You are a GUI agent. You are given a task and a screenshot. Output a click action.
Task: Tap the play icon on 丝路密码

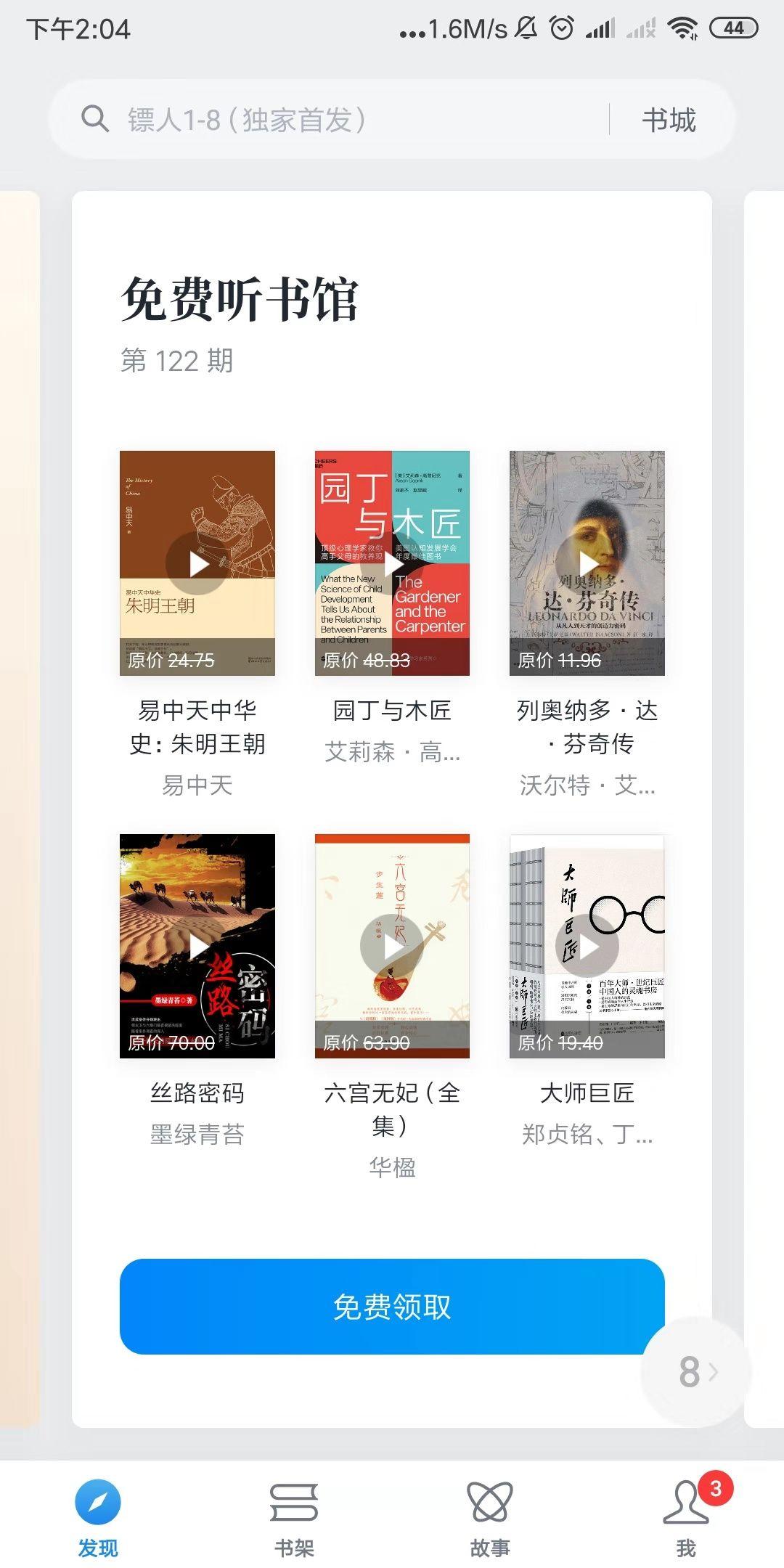pyautogui.click(x=197, y=946)
